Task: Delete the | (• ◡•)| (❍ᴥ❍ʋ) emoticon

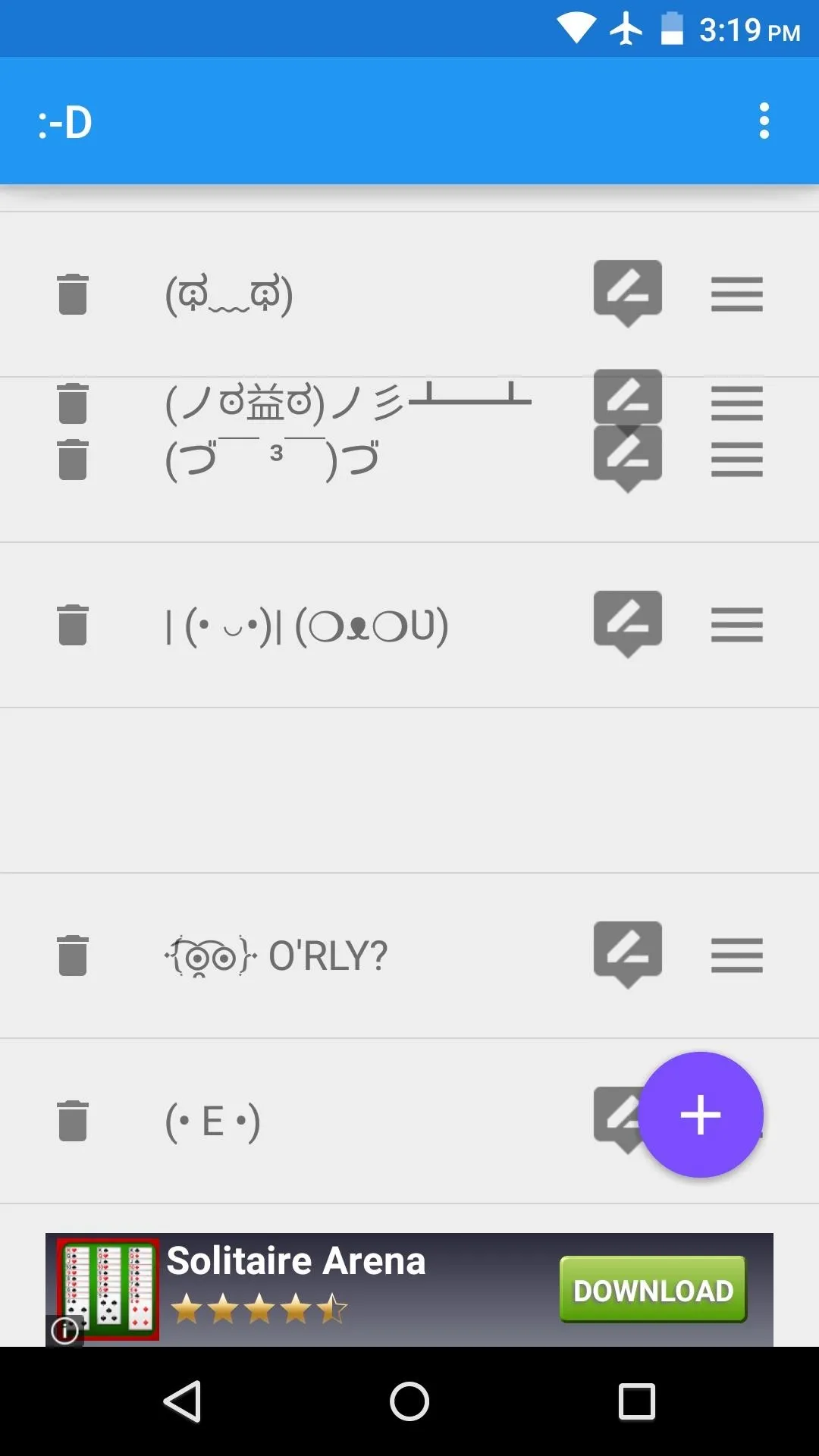Action: click(x=73, y=625)
